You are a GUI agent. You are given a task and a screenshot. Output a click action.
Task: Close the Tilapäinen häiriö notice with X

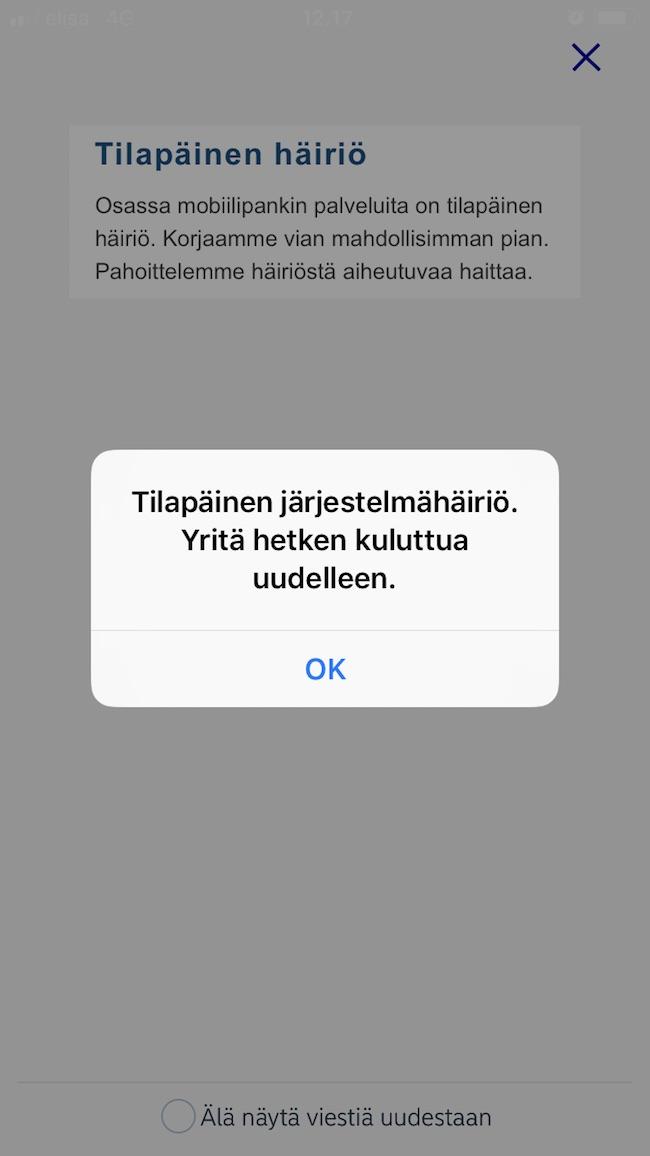tap(586, 58)
